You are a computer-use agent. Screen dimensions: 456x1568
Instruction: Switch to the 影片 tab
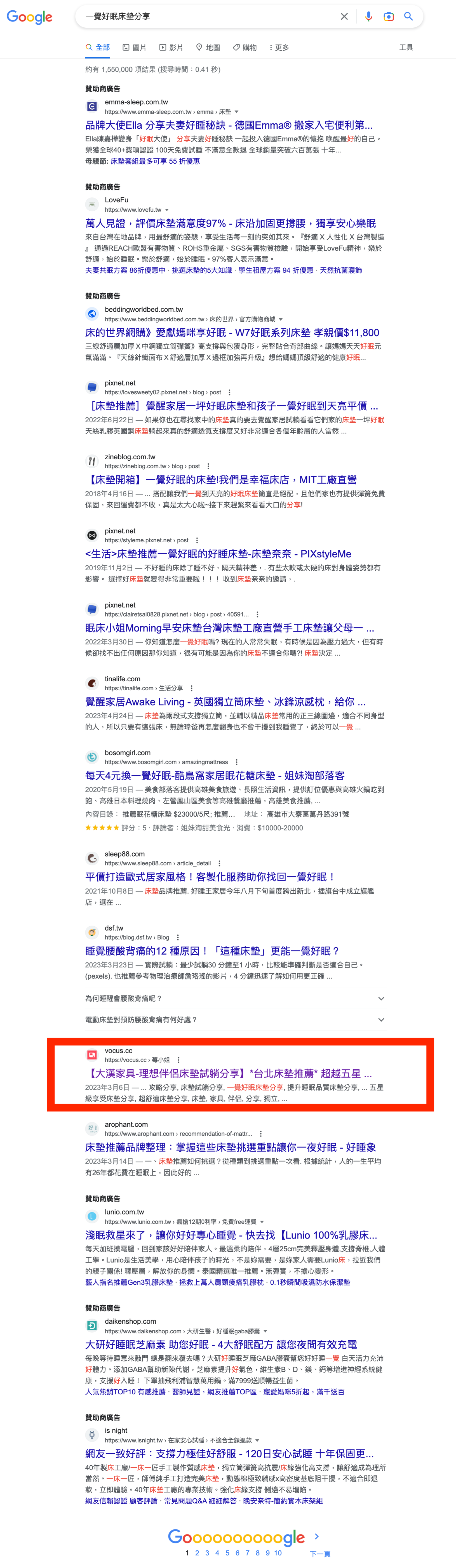171,48
